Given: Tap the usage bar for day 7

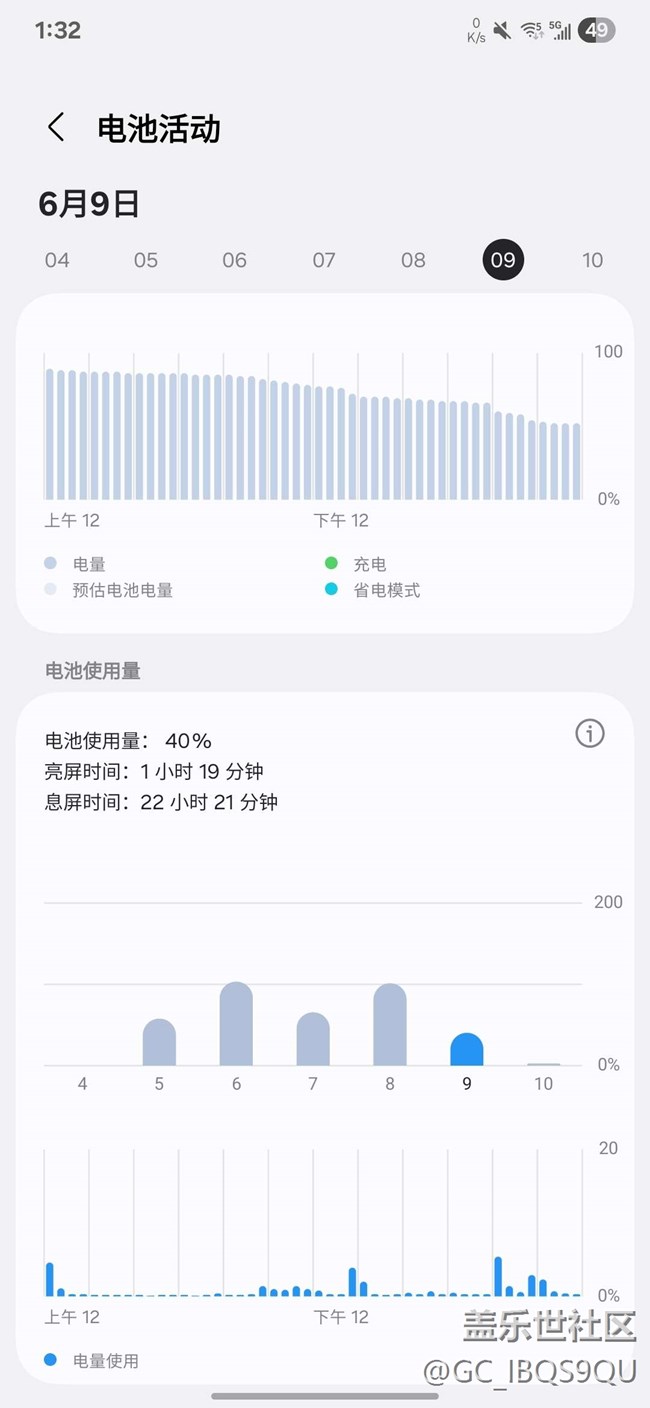Looking at the screenshot, I should coord(313,1039).
